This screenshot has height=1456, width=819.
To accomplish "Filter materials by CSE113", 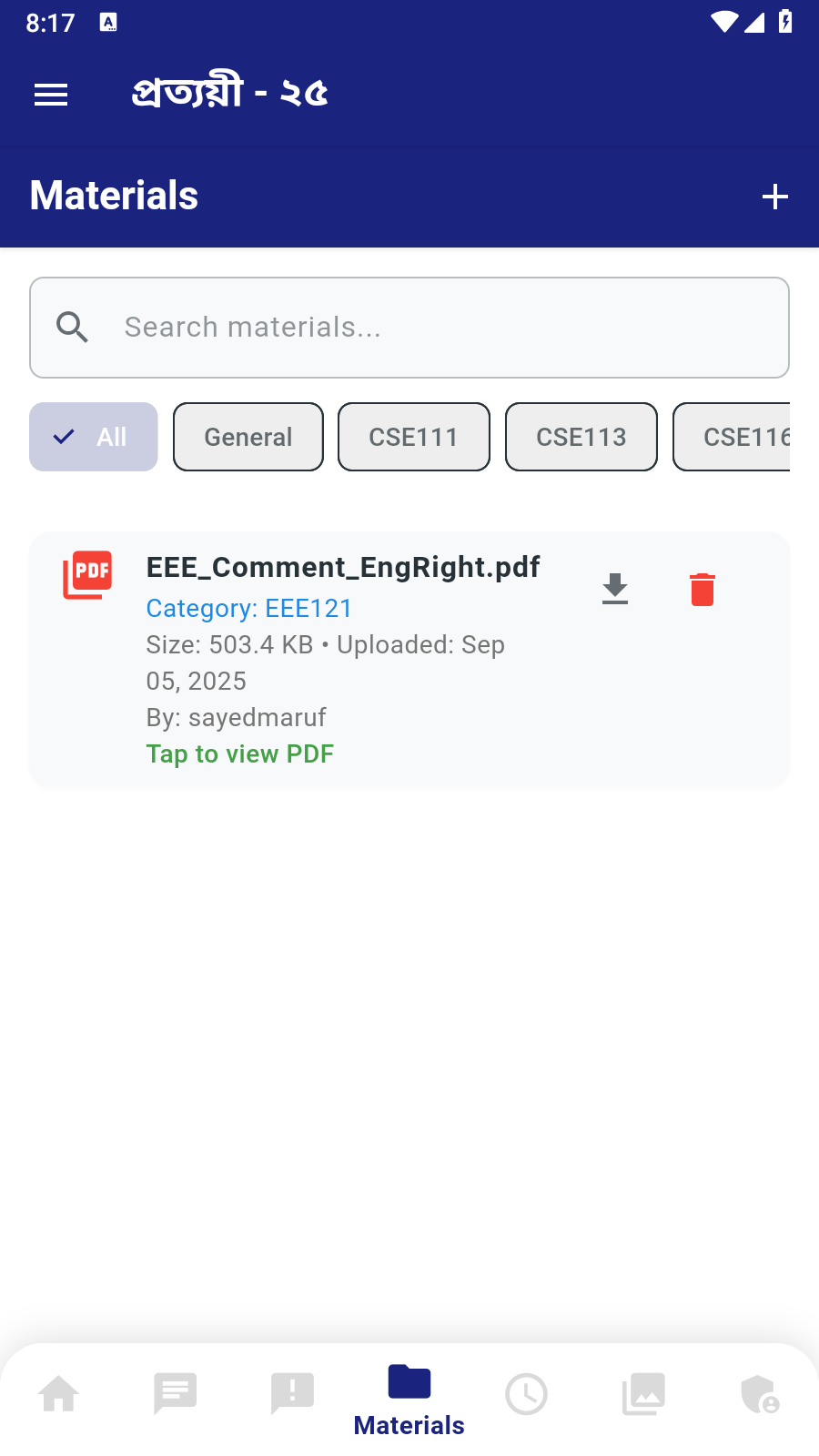I will tap(581, 437).
